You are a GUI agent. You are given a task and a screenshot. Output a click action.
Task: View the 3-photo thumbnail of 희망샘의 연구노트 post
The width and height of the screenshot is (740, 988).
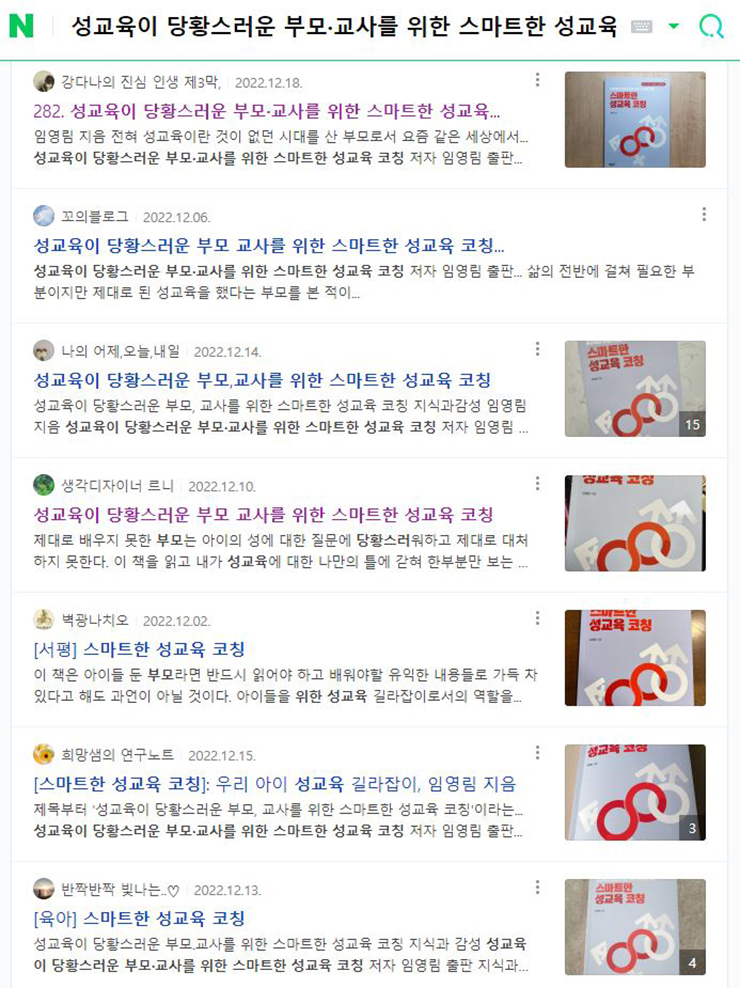634,791
